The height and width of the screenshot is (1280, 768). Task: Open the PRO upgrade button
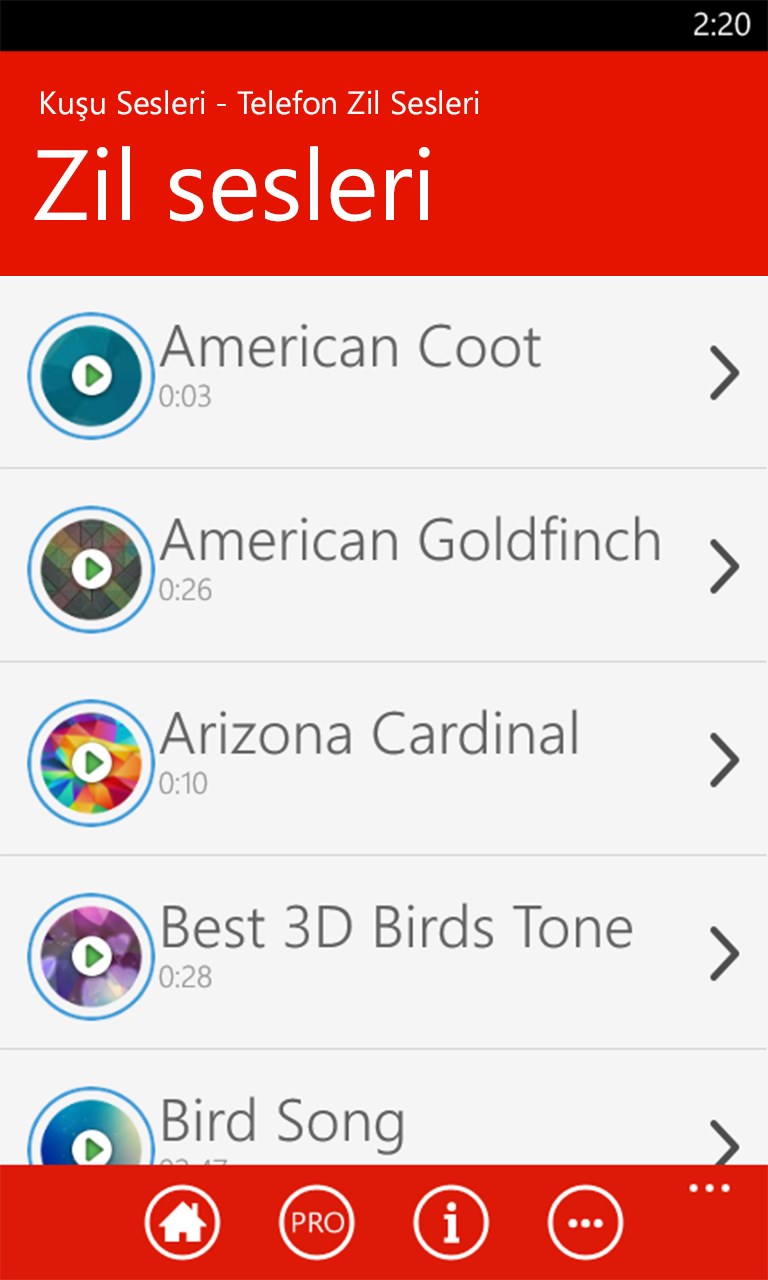coord(317,1222)
